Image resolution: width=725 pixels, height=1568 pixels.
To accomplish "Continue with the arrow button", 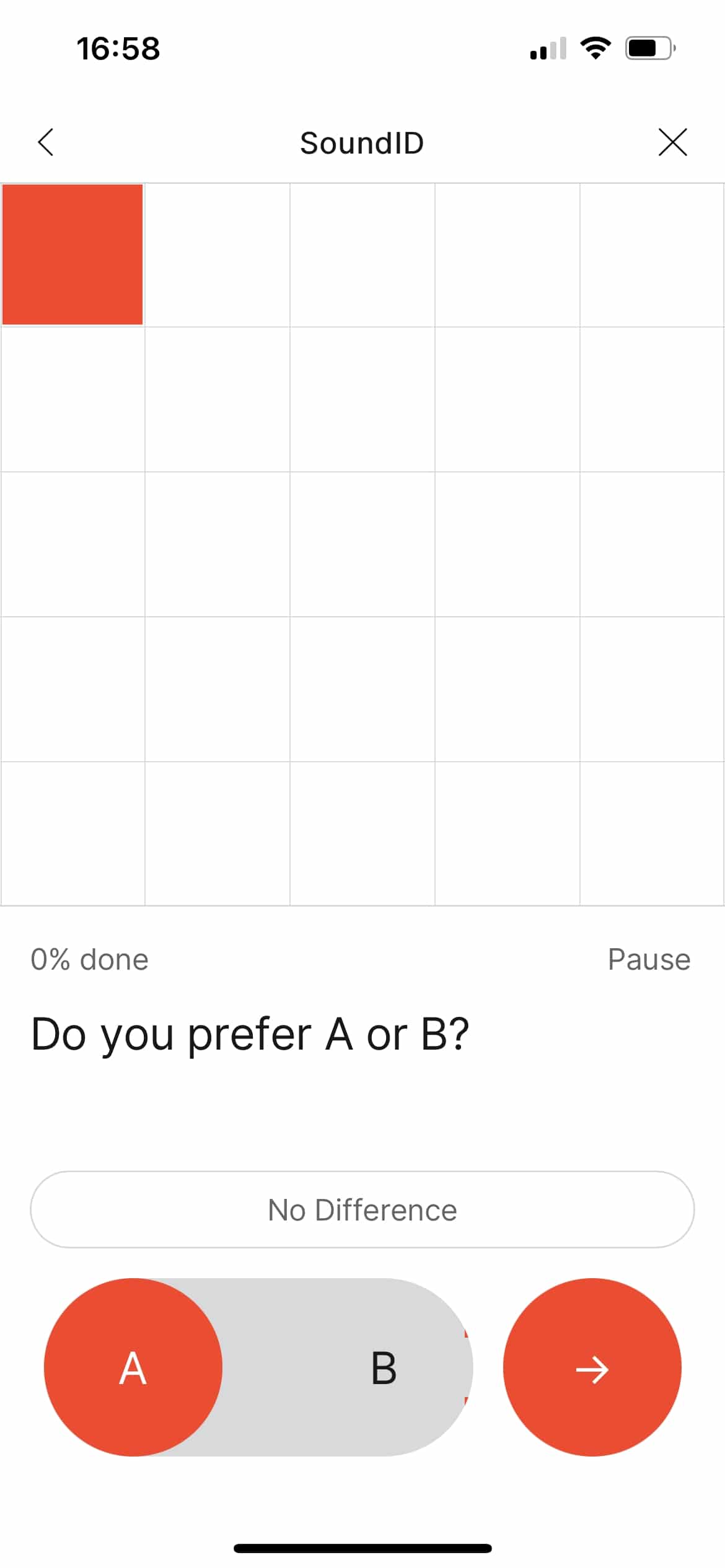I will (592, 1367).
